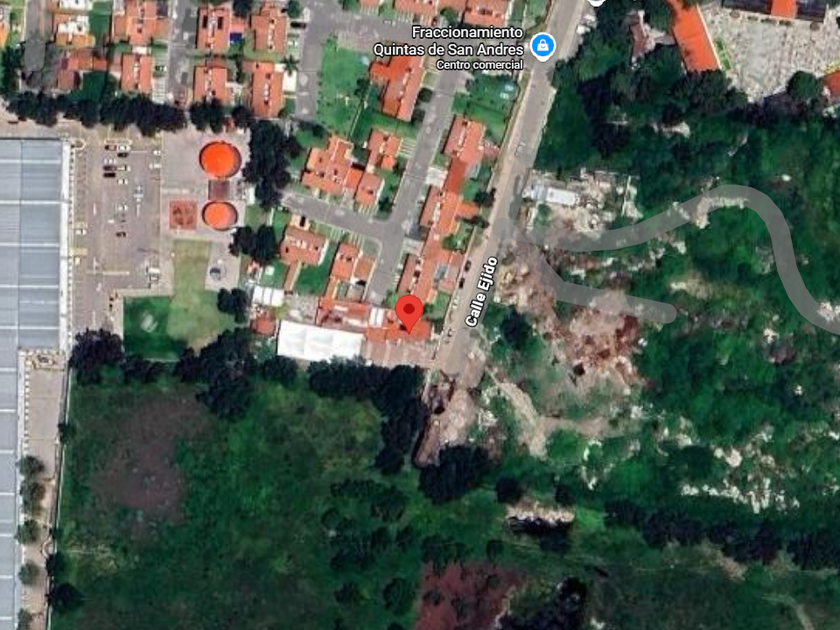Open the Fraccionamiento Quintas de San Andres marker

[x=542, y=47]
